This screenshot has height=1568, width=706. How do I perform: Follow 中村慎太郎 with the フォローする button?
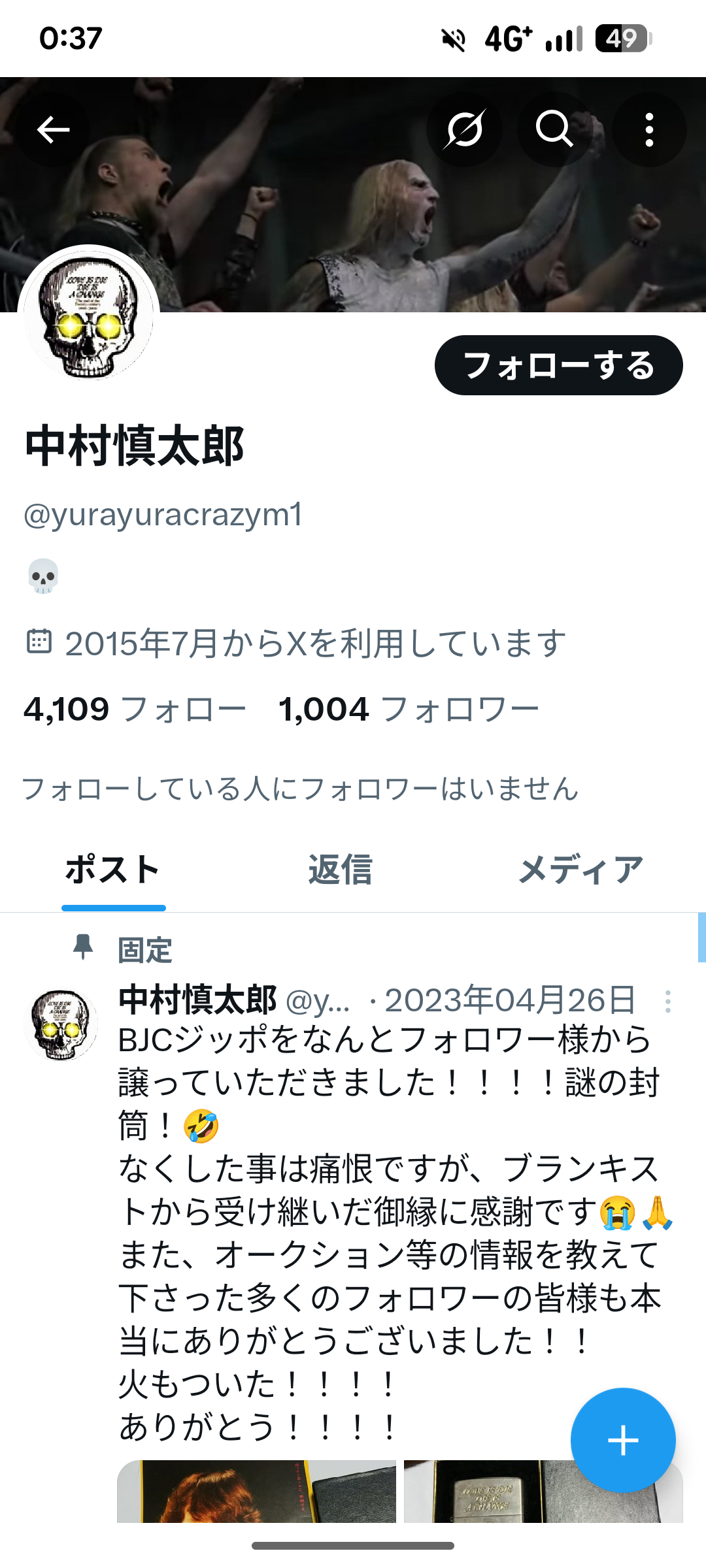(559, 365)
